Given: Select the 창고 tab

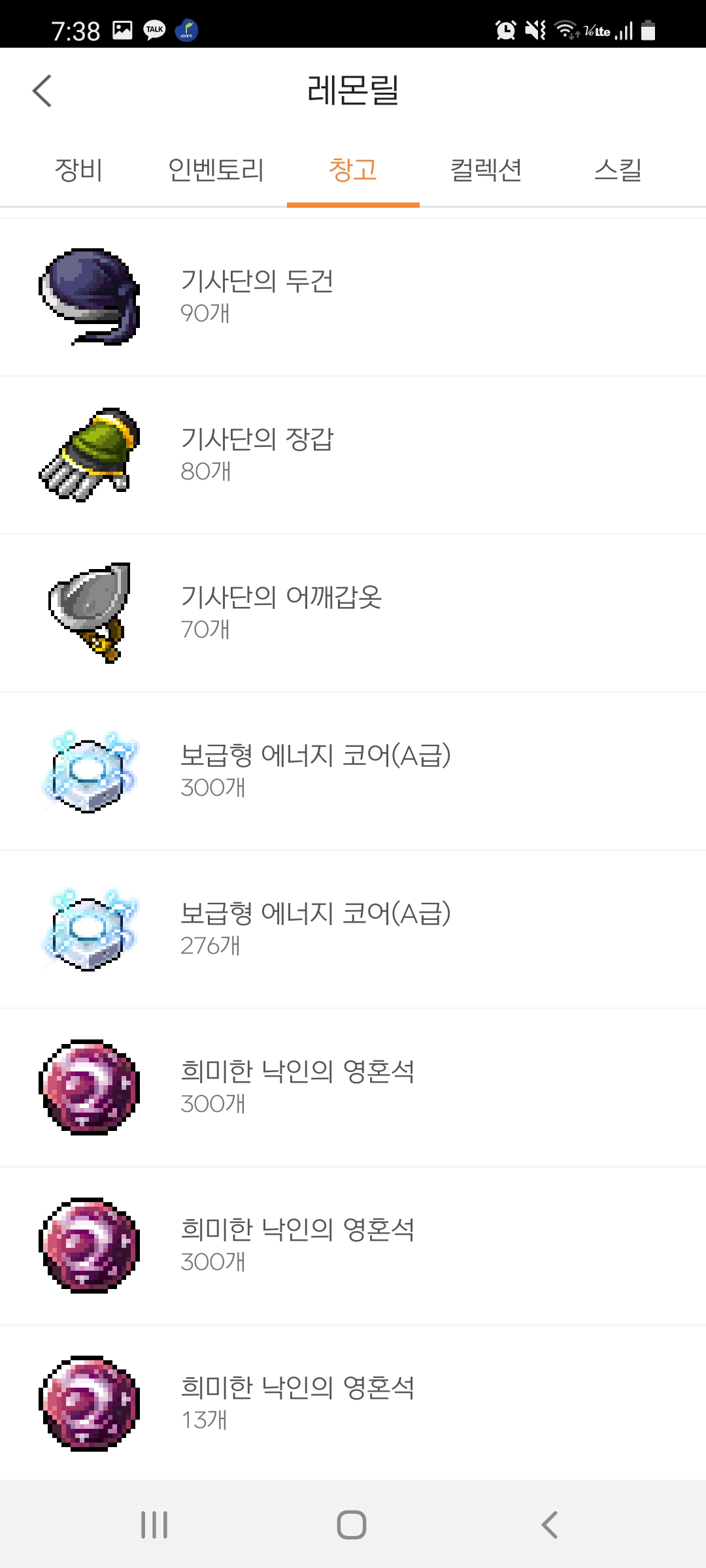Looking at the screenshot, I should point(353,171).
